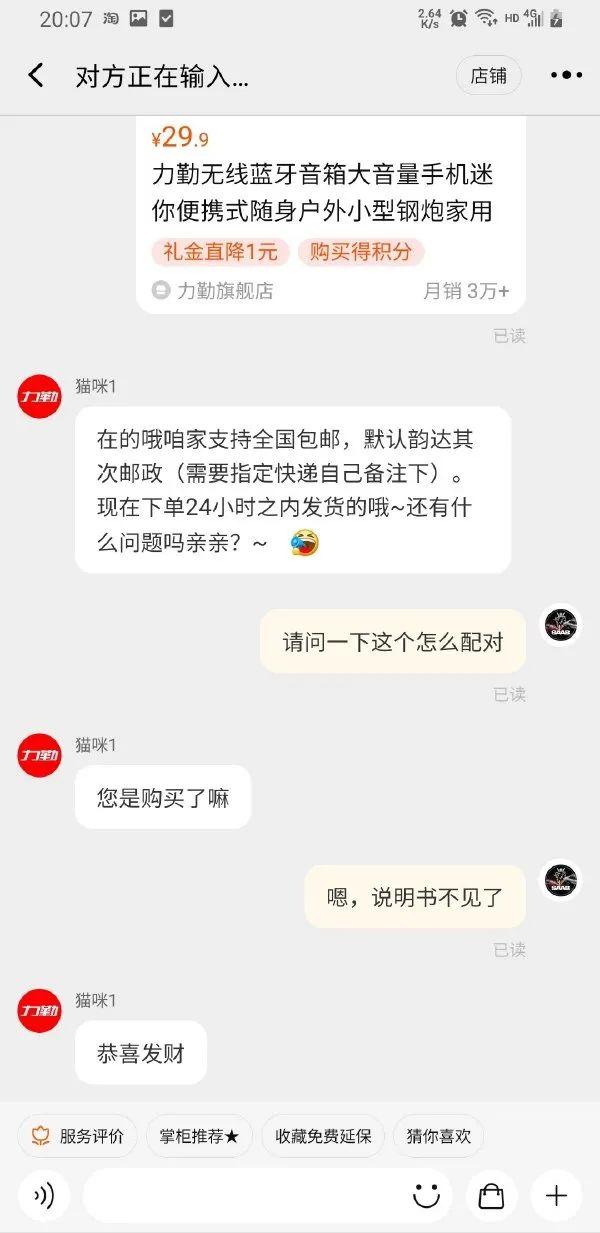Open the three-dot overflow menu
The height and width of the screenshot is (1233, 600).
click(x=566, y=76)
